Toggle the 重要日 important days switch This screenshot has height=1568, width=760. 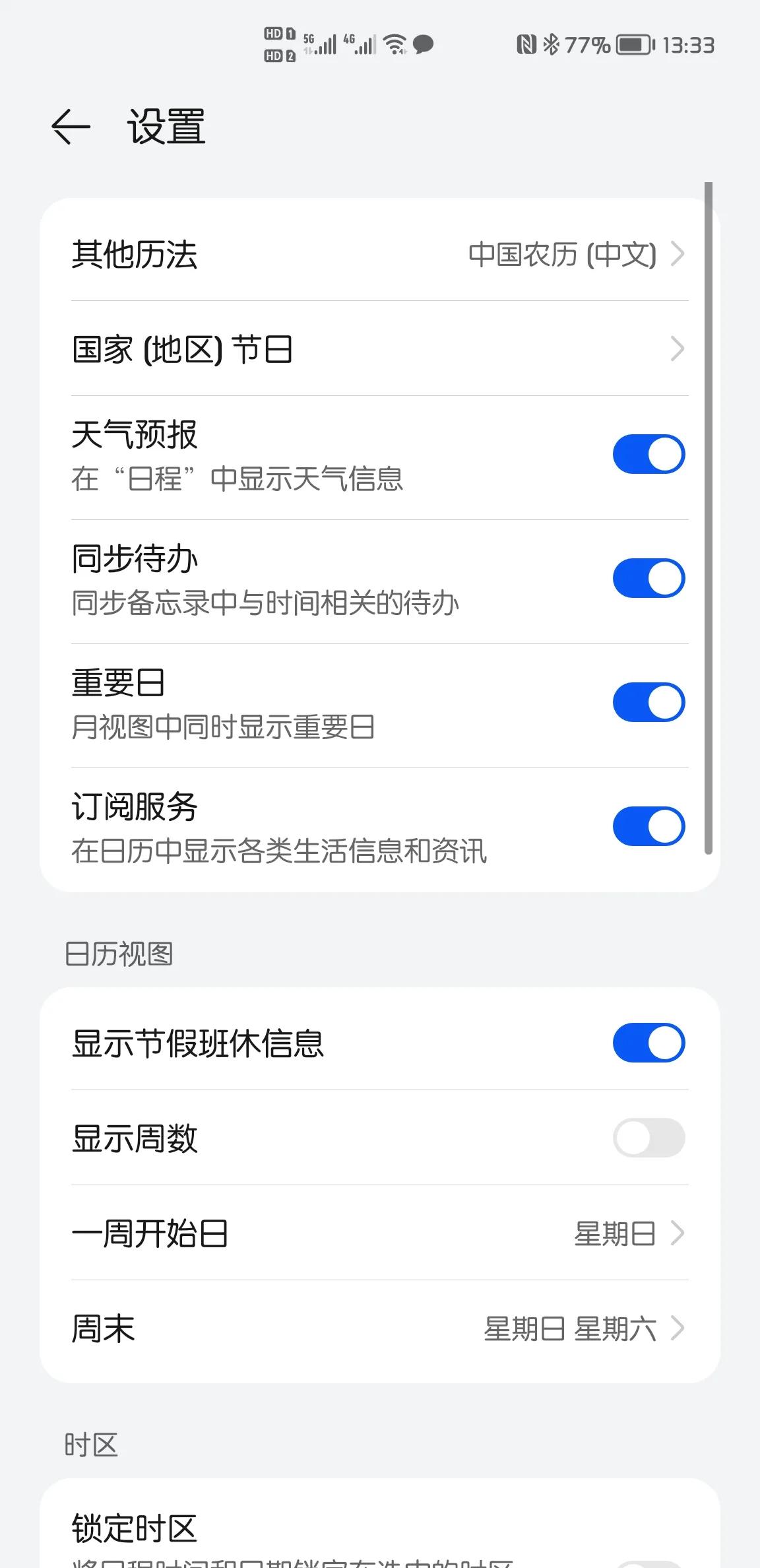tap(647, 701)
